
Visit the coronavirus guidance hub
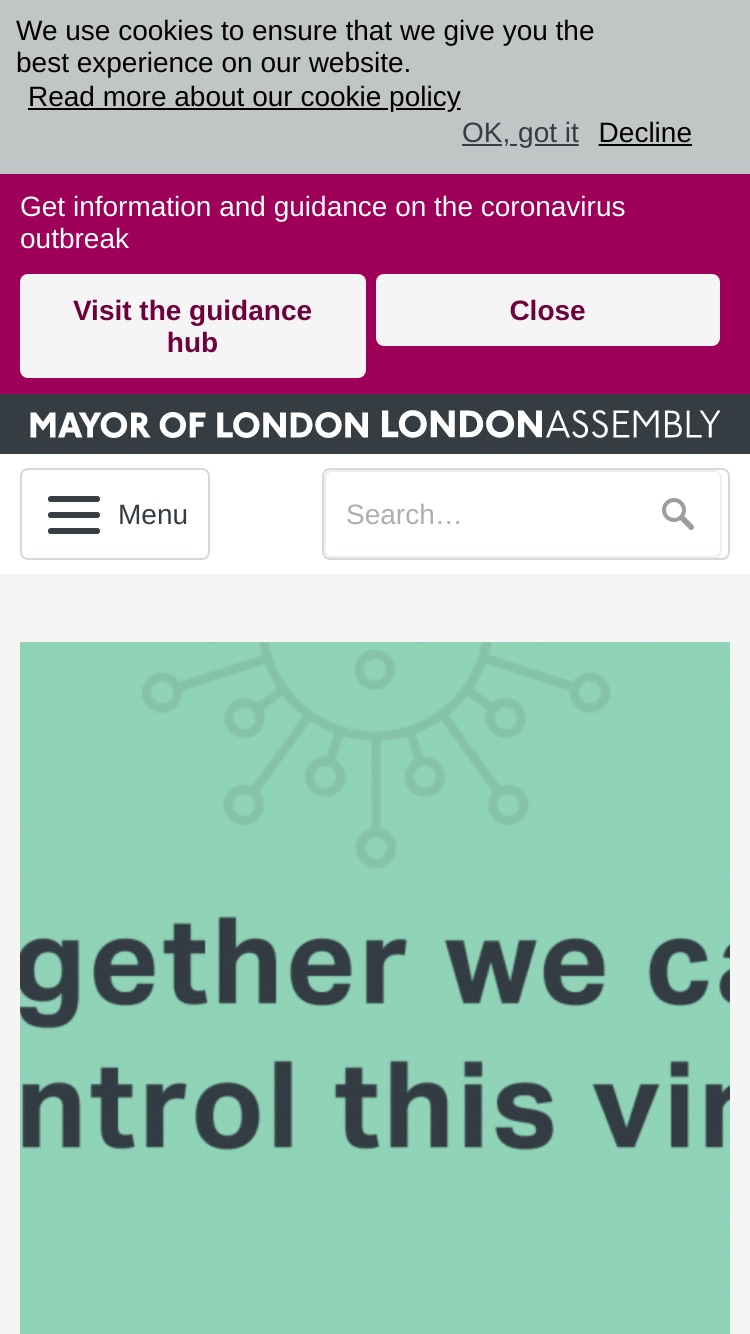click(193, 326)
